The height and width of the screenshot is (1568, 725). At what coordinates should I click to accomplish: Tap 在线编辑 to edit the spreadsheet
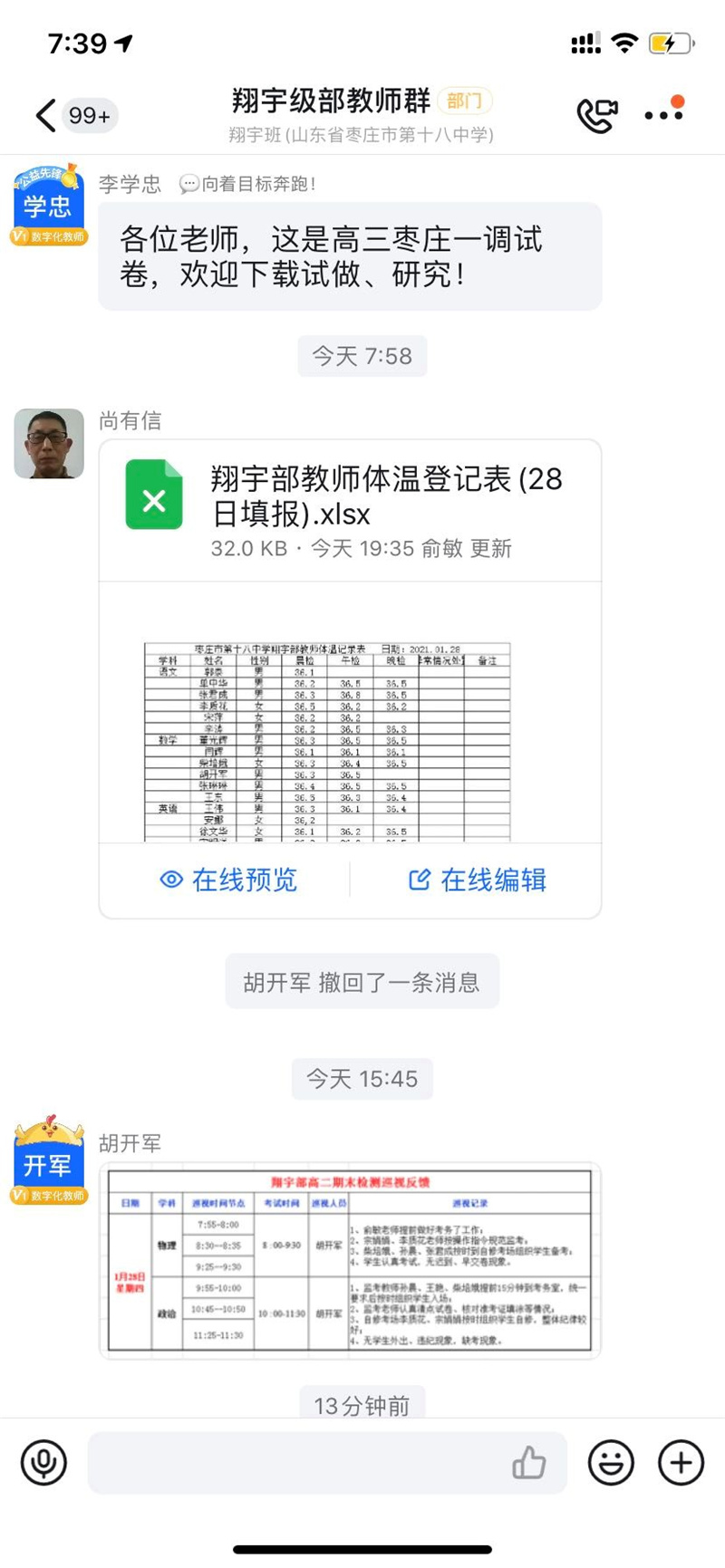[x=478, y=880]
